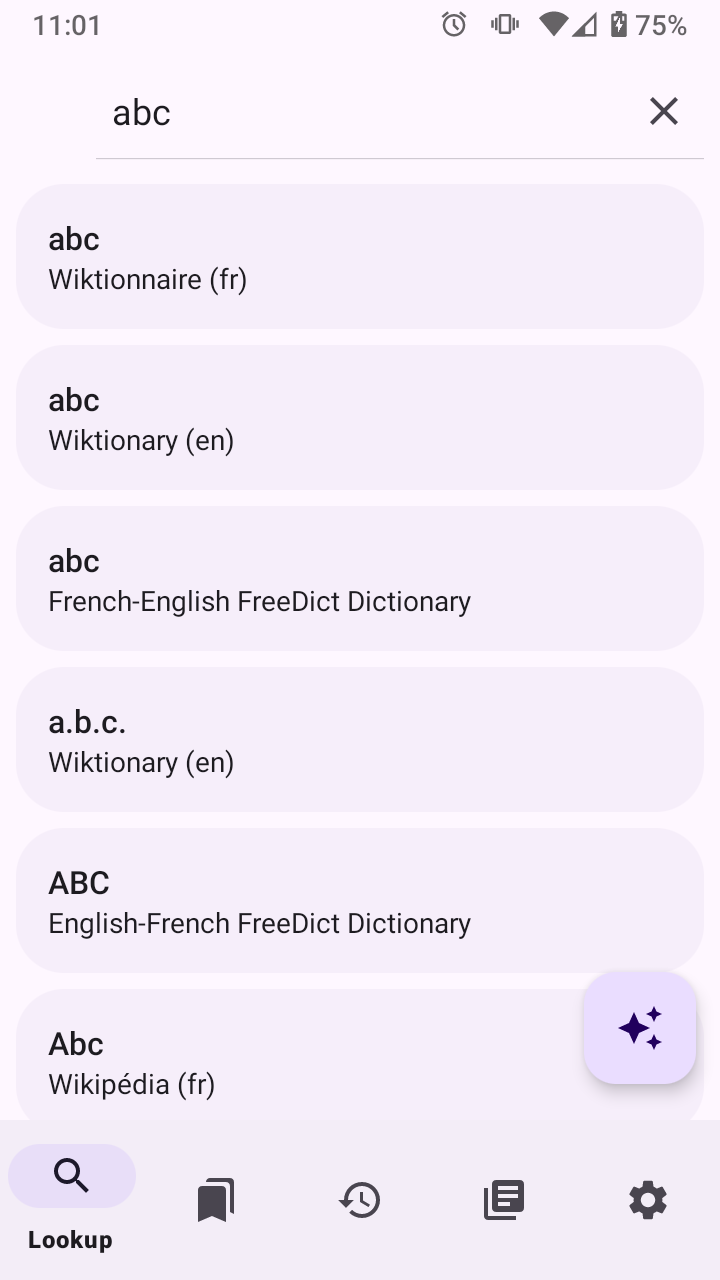
Task: Switch to the bookmarks tab
Action: click(216, 1199)
